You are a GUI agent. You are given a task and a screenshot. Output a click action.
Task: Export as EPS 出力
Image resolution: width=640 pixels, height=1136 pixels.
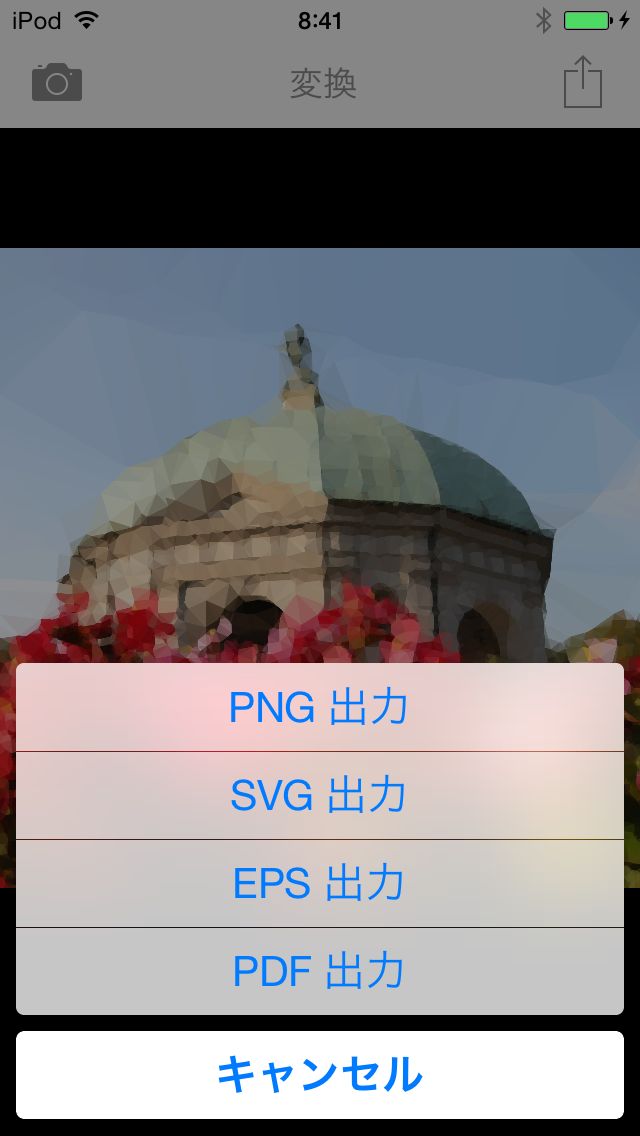pos(319,883)
